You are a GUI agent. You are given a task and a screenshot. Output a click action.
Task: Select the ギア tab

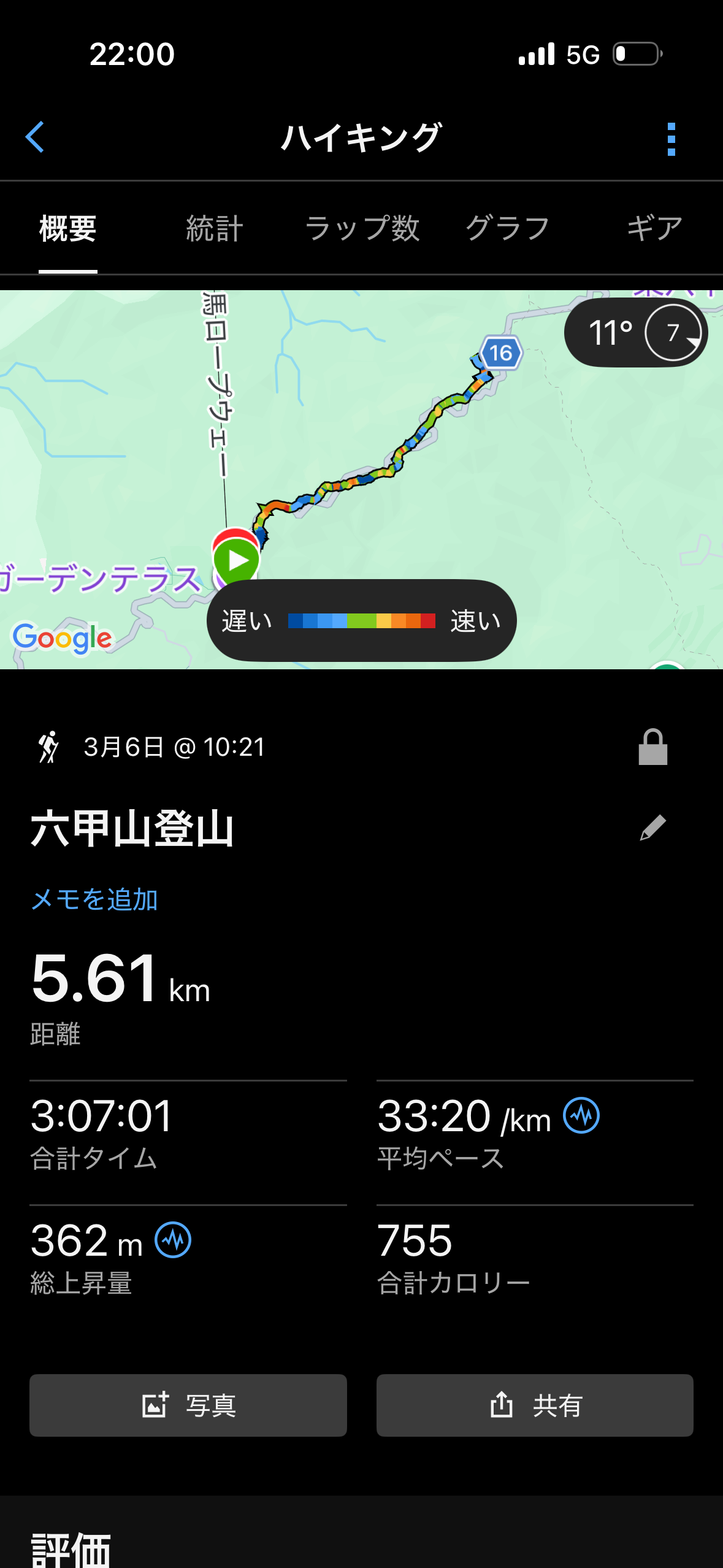point(654,228)
